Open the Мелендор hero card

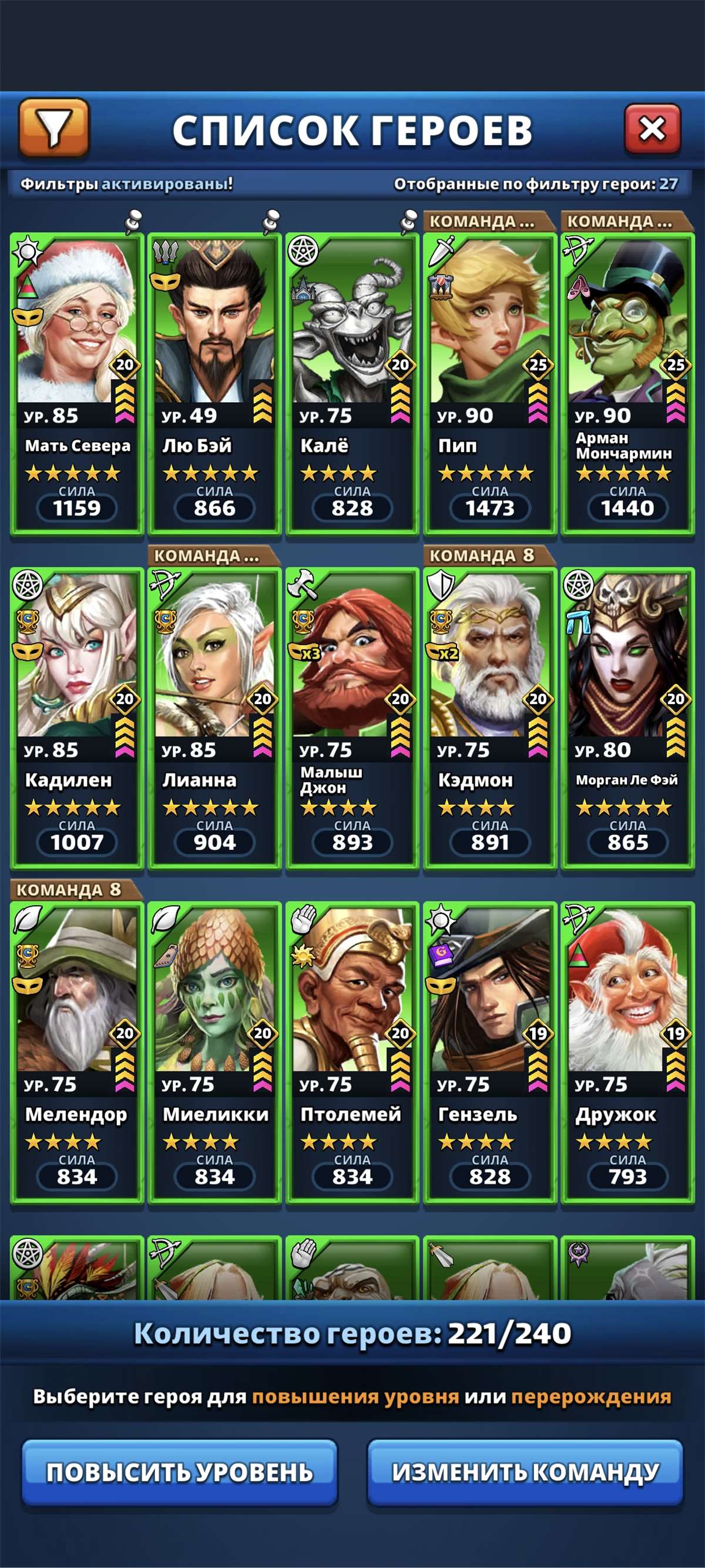tap(77, 1053)
